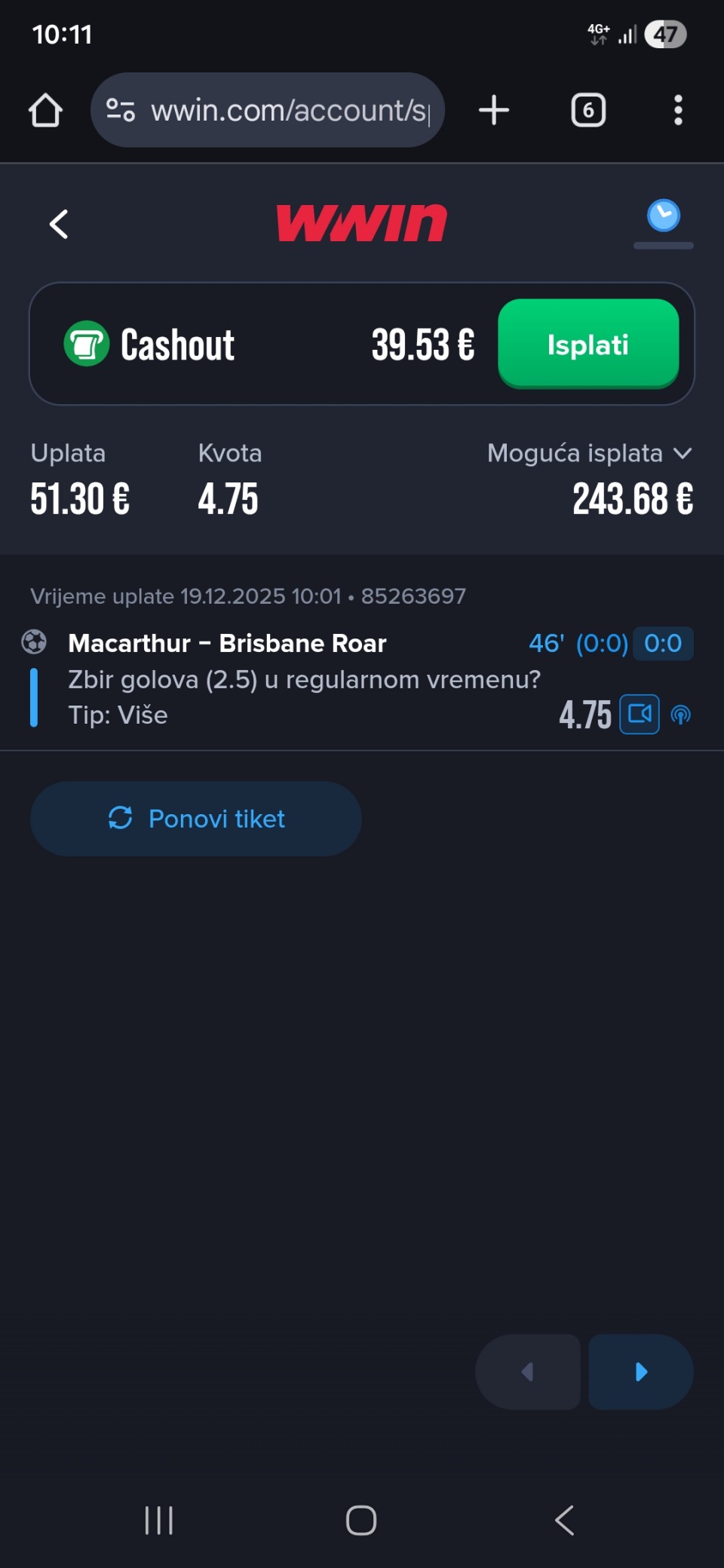This screenshot has height=1568, width=724.
Task: Tap Isplati to cash out 39.53 €
Action: pyautogui.click(x=588, y=345)
